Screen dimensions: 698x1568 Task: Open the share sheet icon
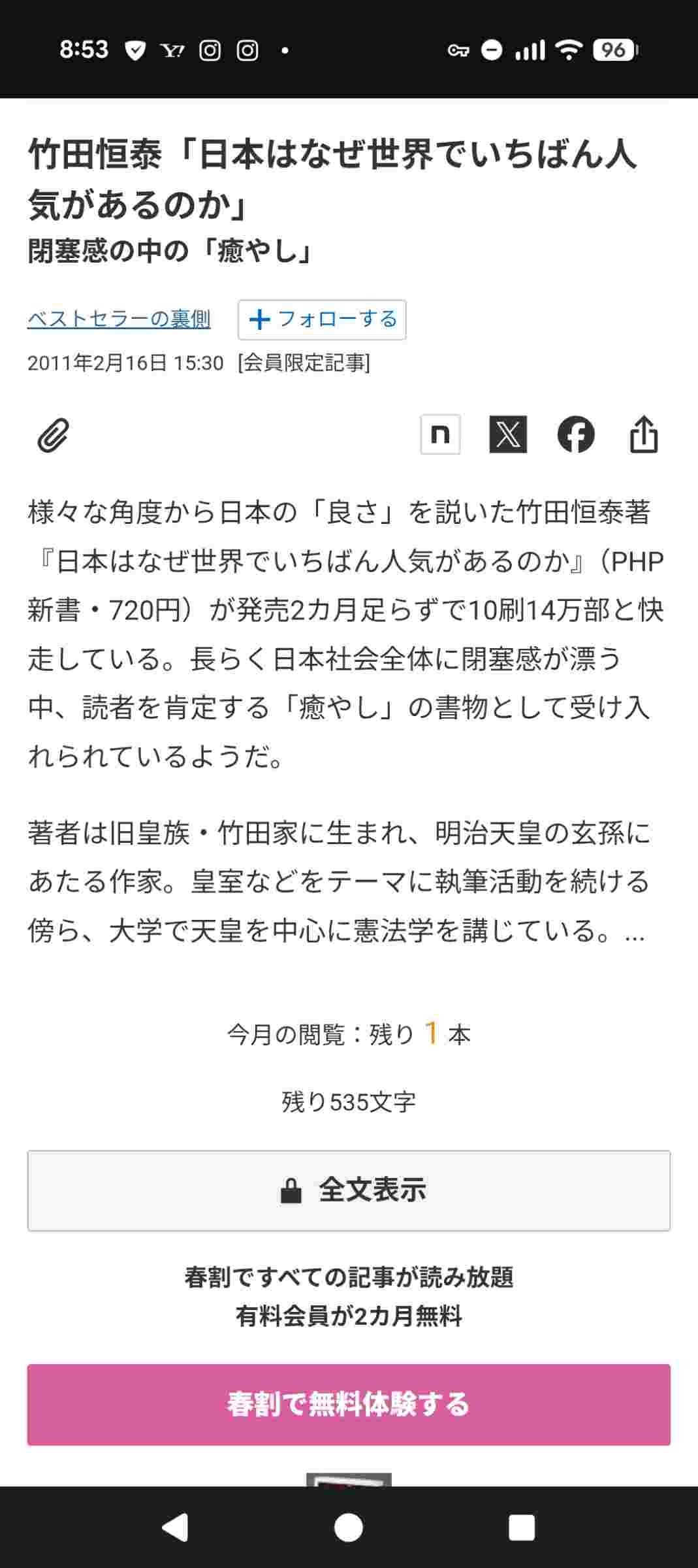point(644,434)
